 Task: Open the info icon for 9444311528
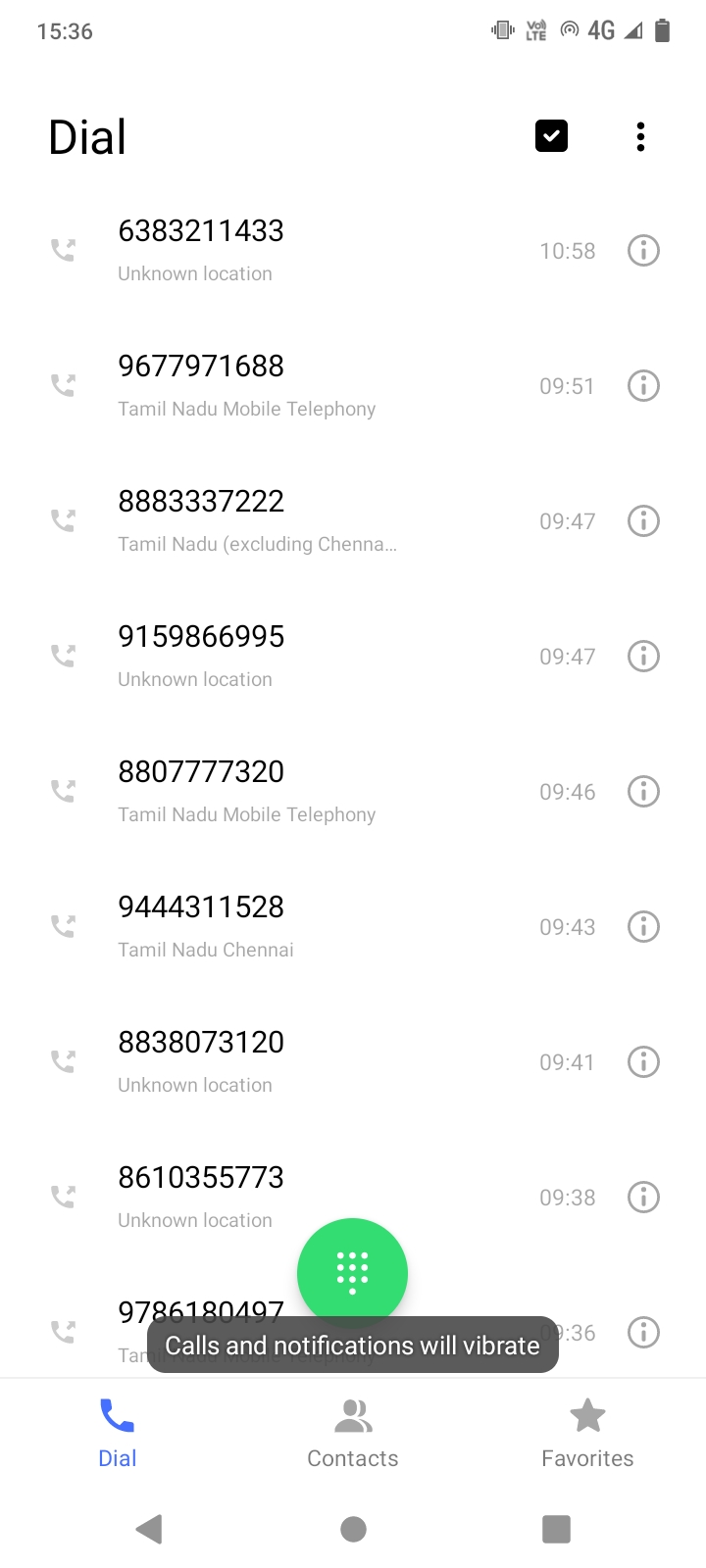[643, 927]
